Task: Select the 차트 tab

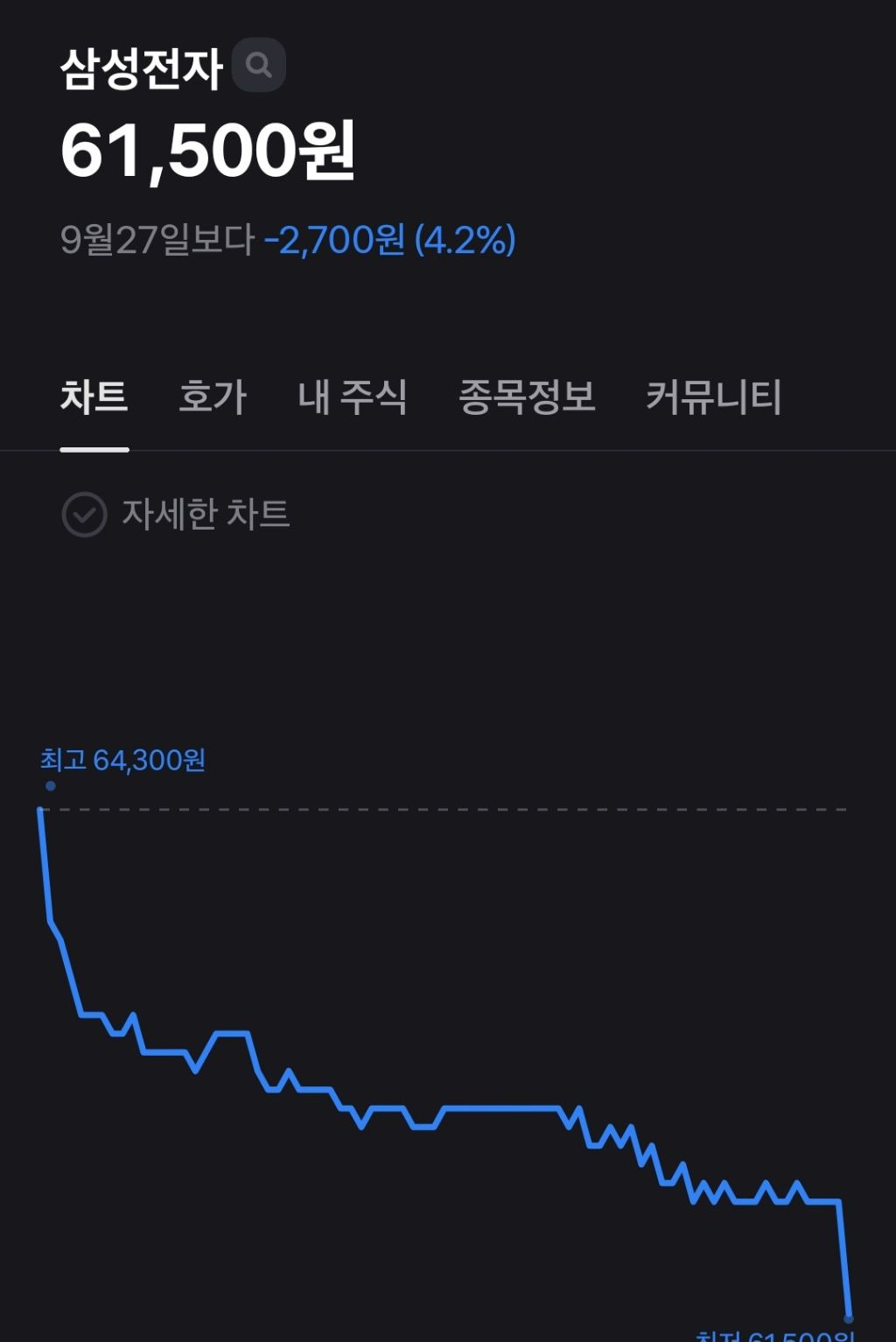Action: click(94, 397)
